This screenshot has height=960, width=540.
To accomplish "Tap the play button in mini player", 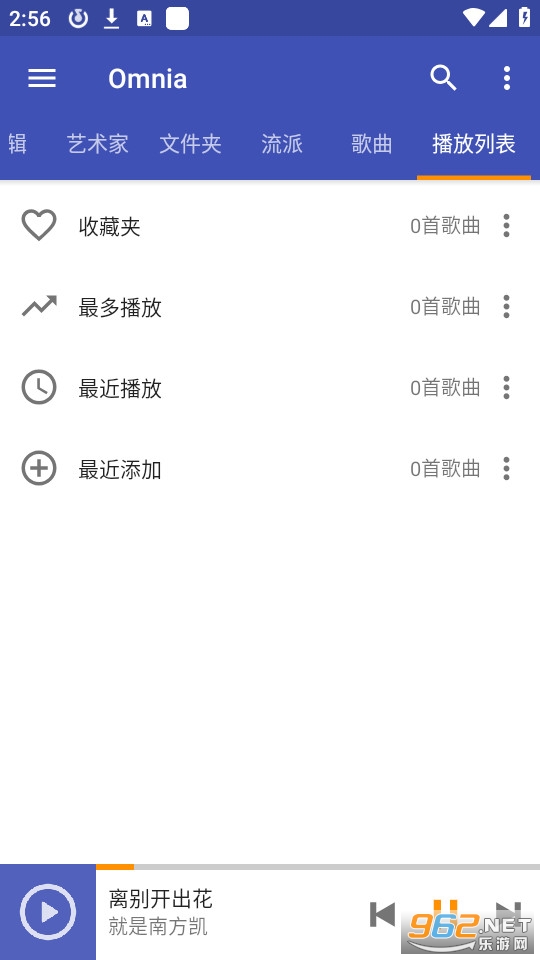I will tap(48, 912).
